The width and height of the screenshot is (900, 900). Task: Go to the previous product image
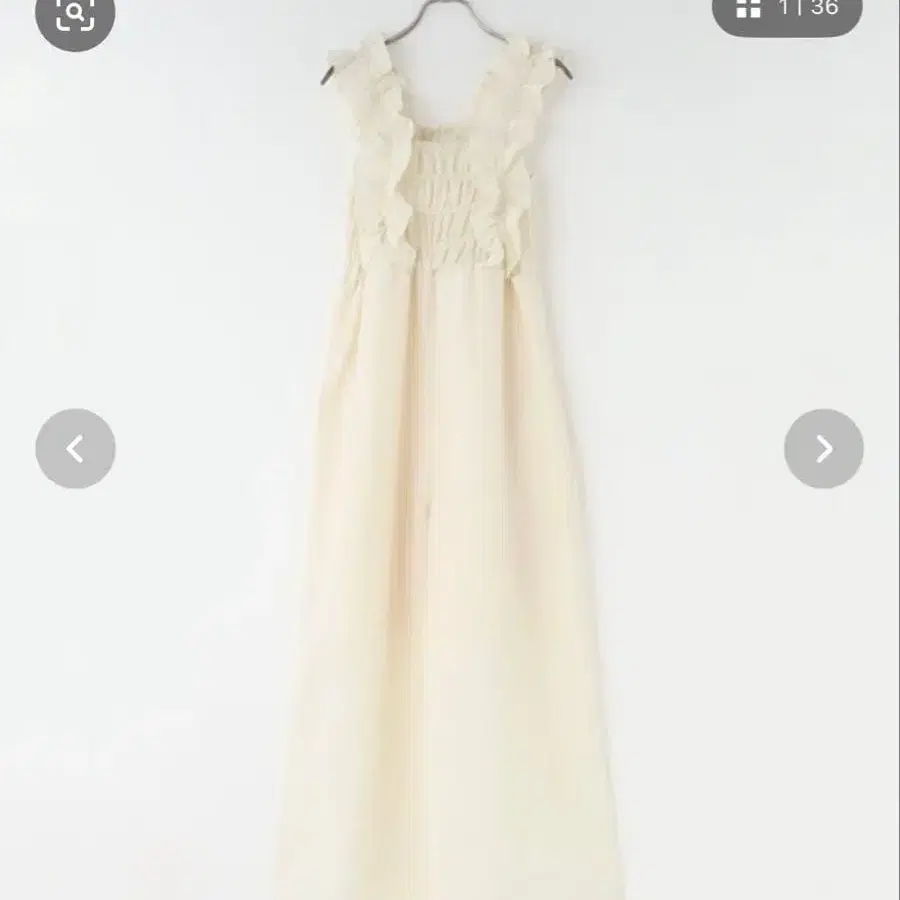point(75,448)
